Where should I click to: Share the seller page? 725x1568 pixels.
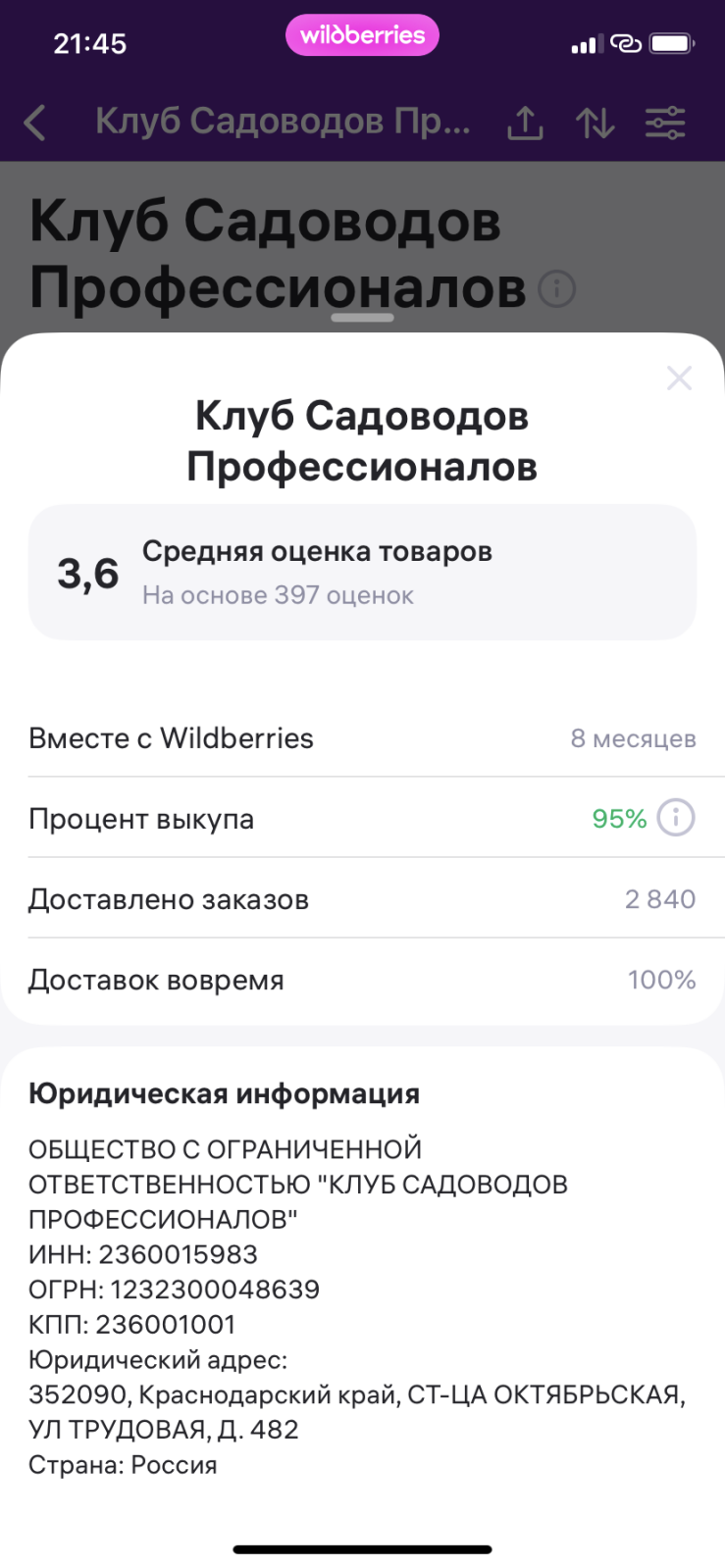click(x=525, y=123)
